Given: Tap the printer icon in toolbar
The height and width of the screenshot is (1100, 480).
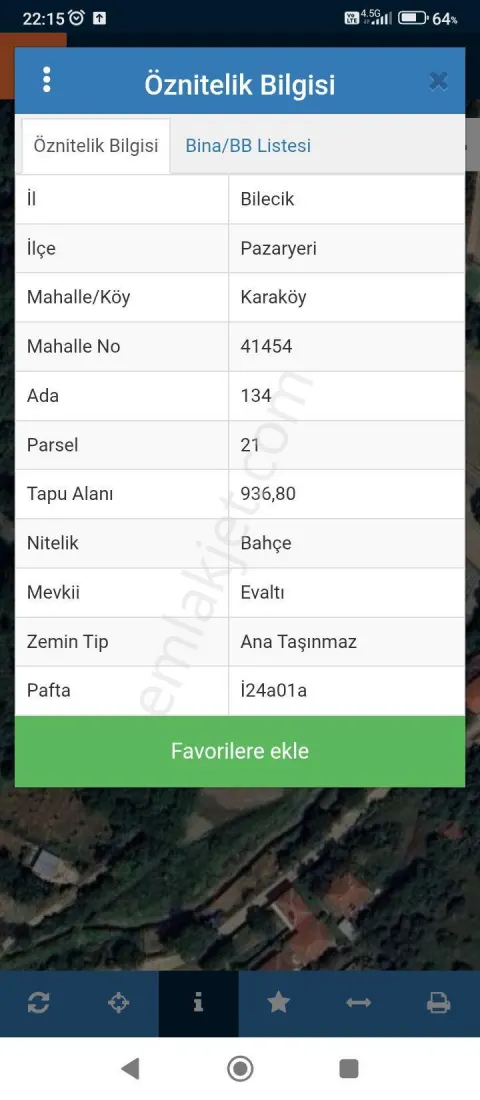Looking at the screenshot, I should click(x=439, y=1003).
